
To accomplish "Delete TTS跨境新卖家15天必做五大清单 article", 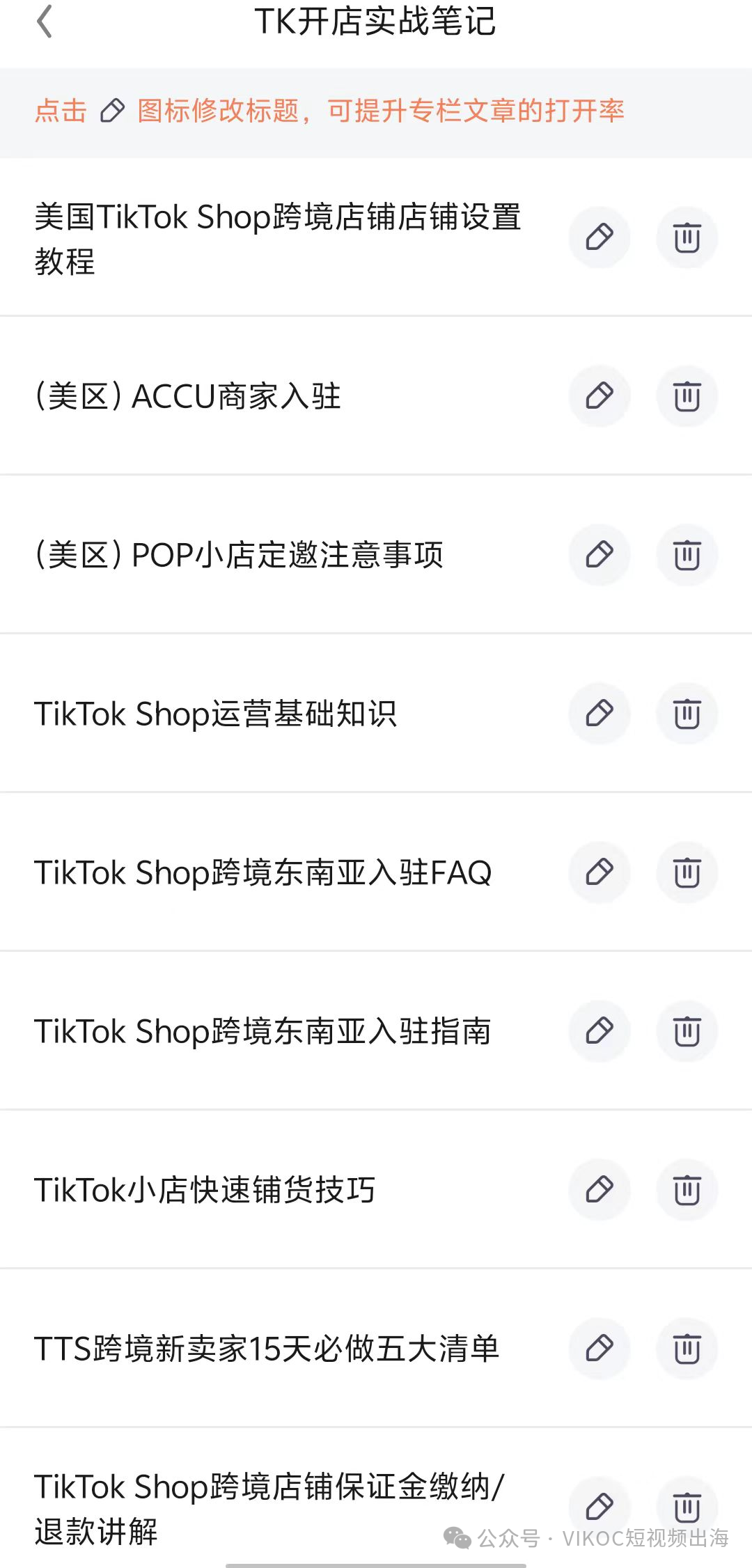I will tap(687, 1349).
